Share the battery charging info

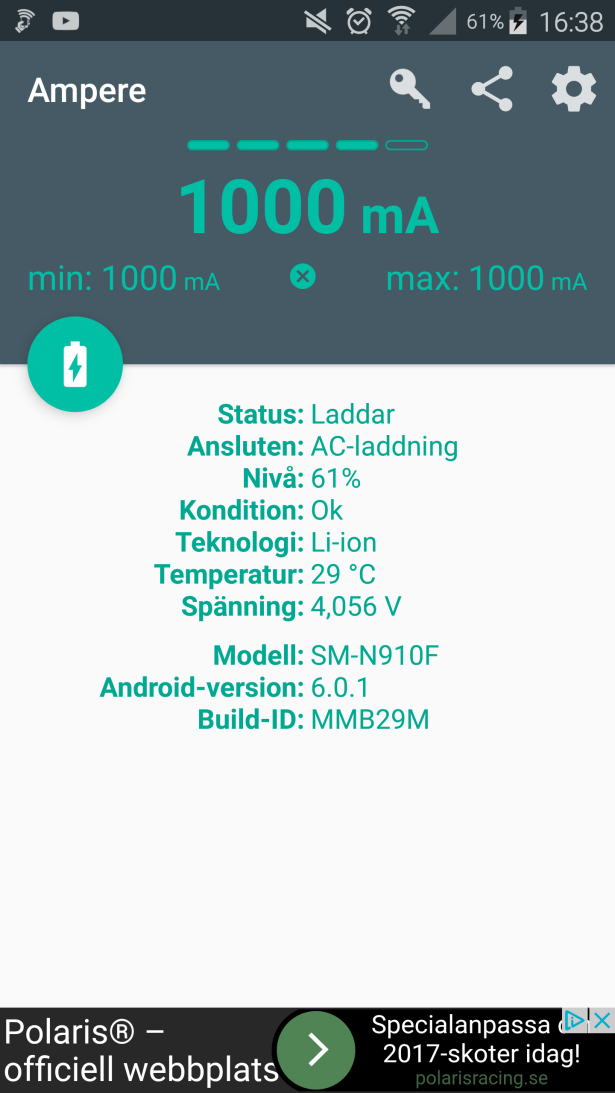tap(492, 90)
